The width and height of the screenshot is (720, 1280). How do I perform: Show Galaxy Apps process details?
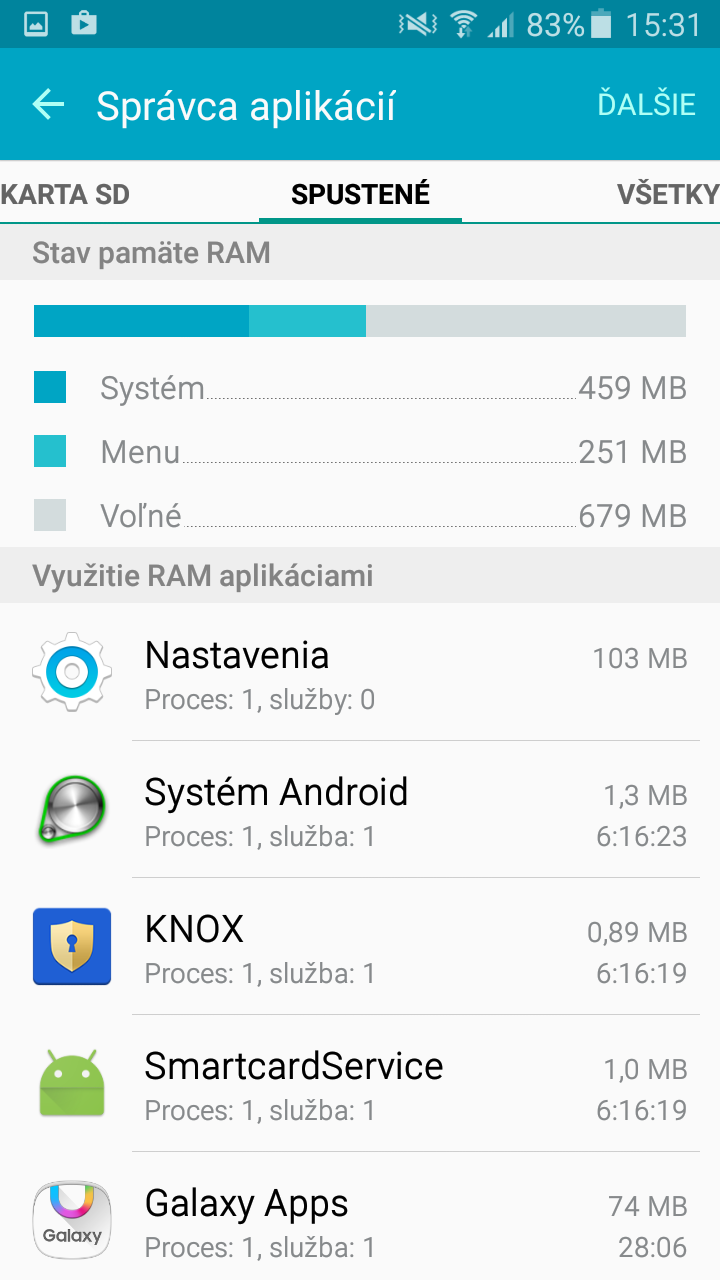point(360,1217)
